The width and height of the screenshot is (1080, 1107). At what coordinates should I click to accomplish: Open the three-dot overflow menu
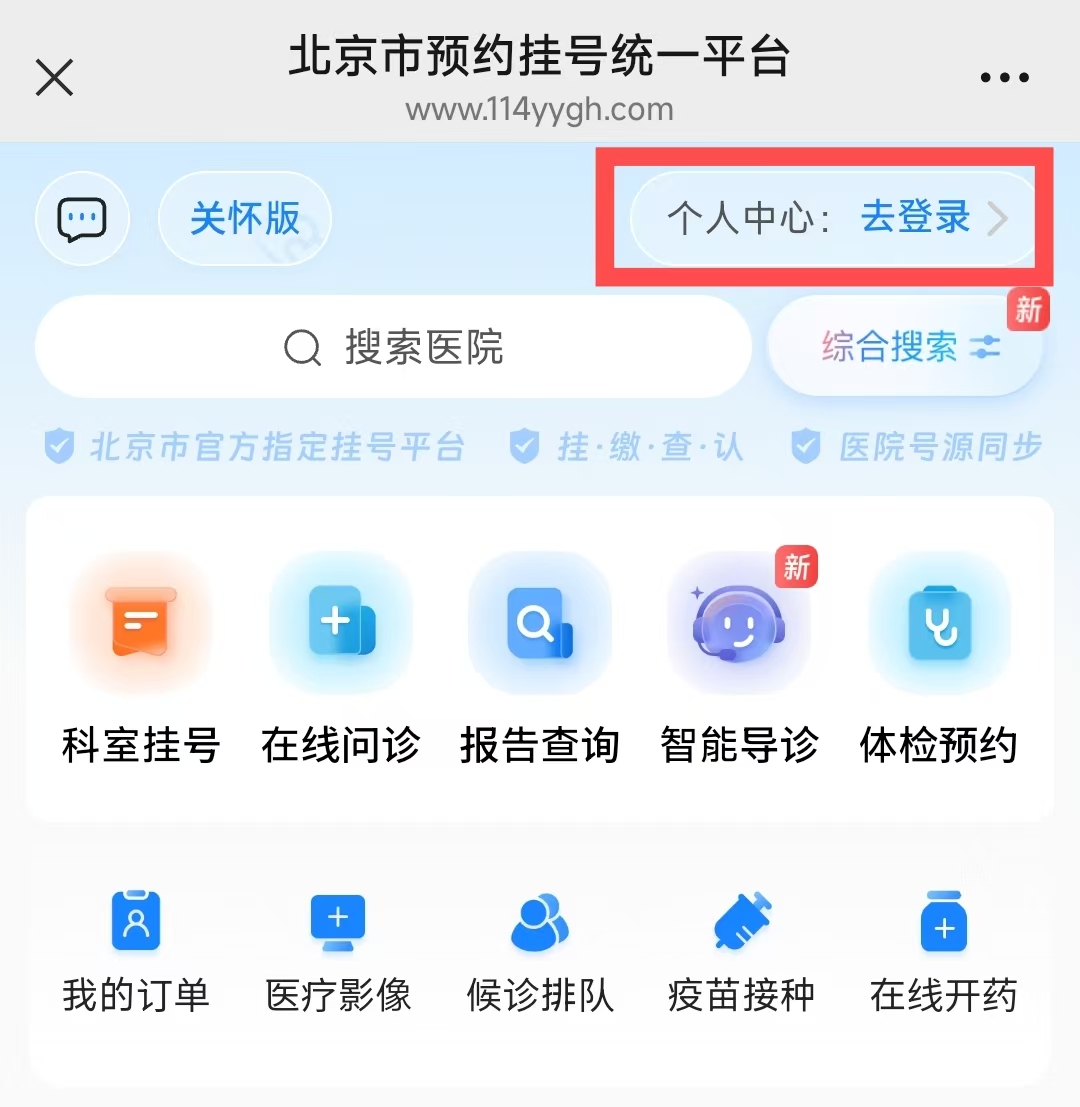pyautogui.click(x=1004, y=78)
